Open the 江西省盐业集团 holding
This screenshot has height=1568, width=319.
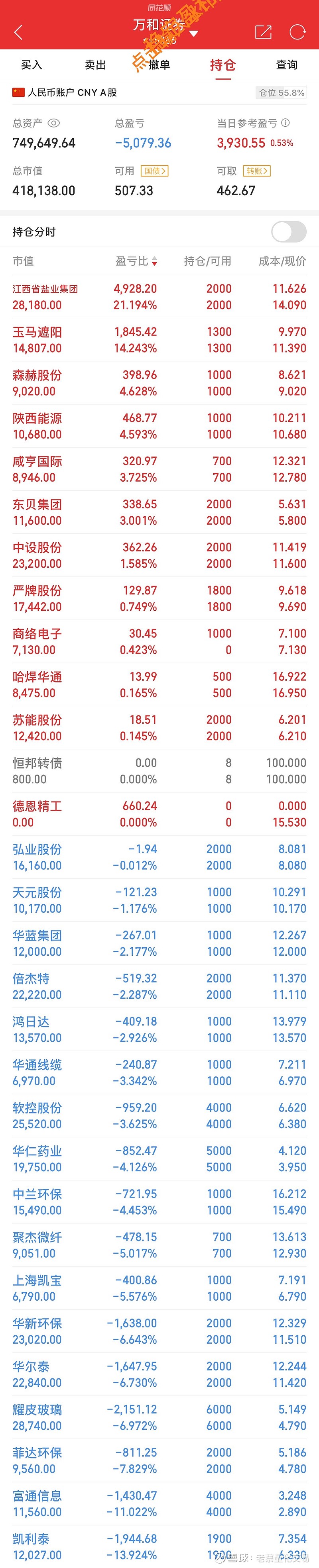[x=159, y=296]
